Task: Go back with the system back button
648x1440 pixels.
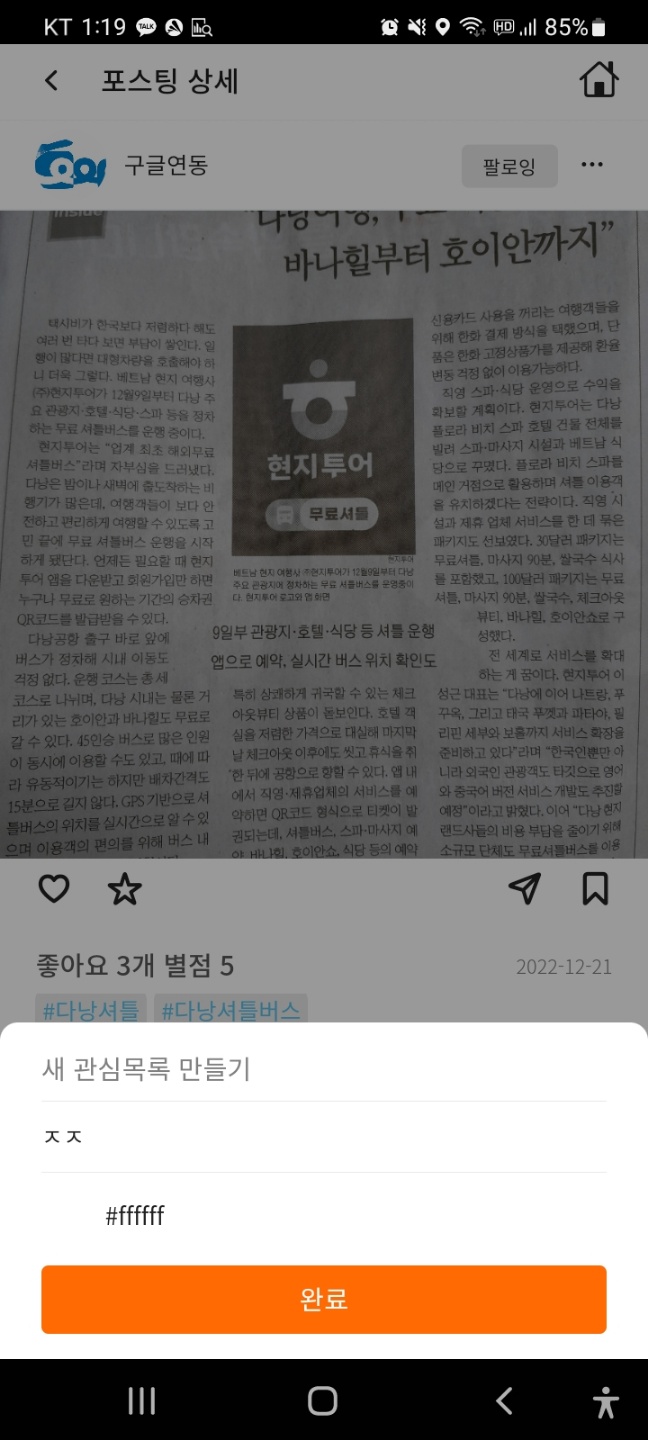Action: click(x=504, y=1401)
